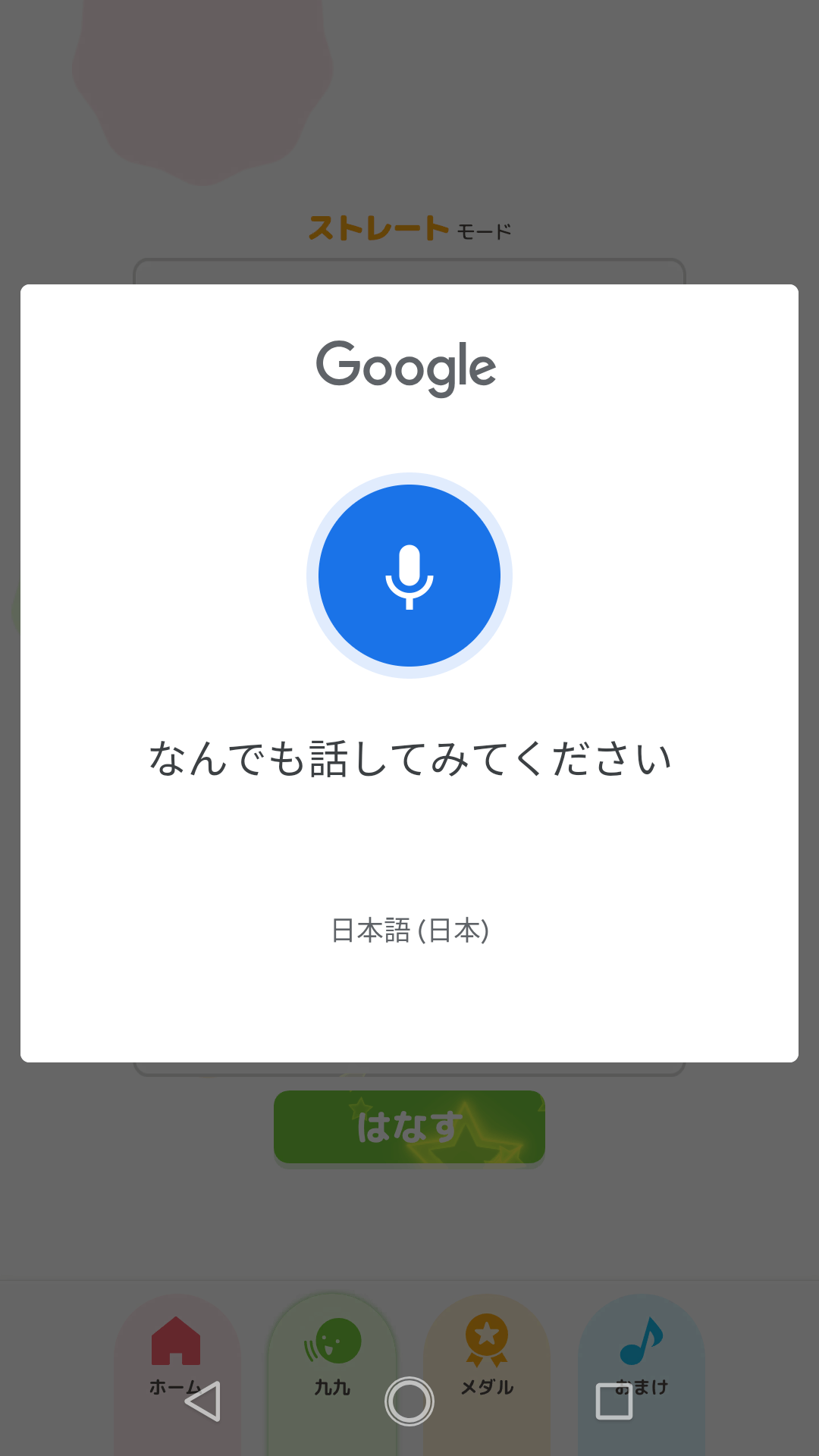Open Android recents square
Screen dimensions: 819x1456
[614, 1399]
